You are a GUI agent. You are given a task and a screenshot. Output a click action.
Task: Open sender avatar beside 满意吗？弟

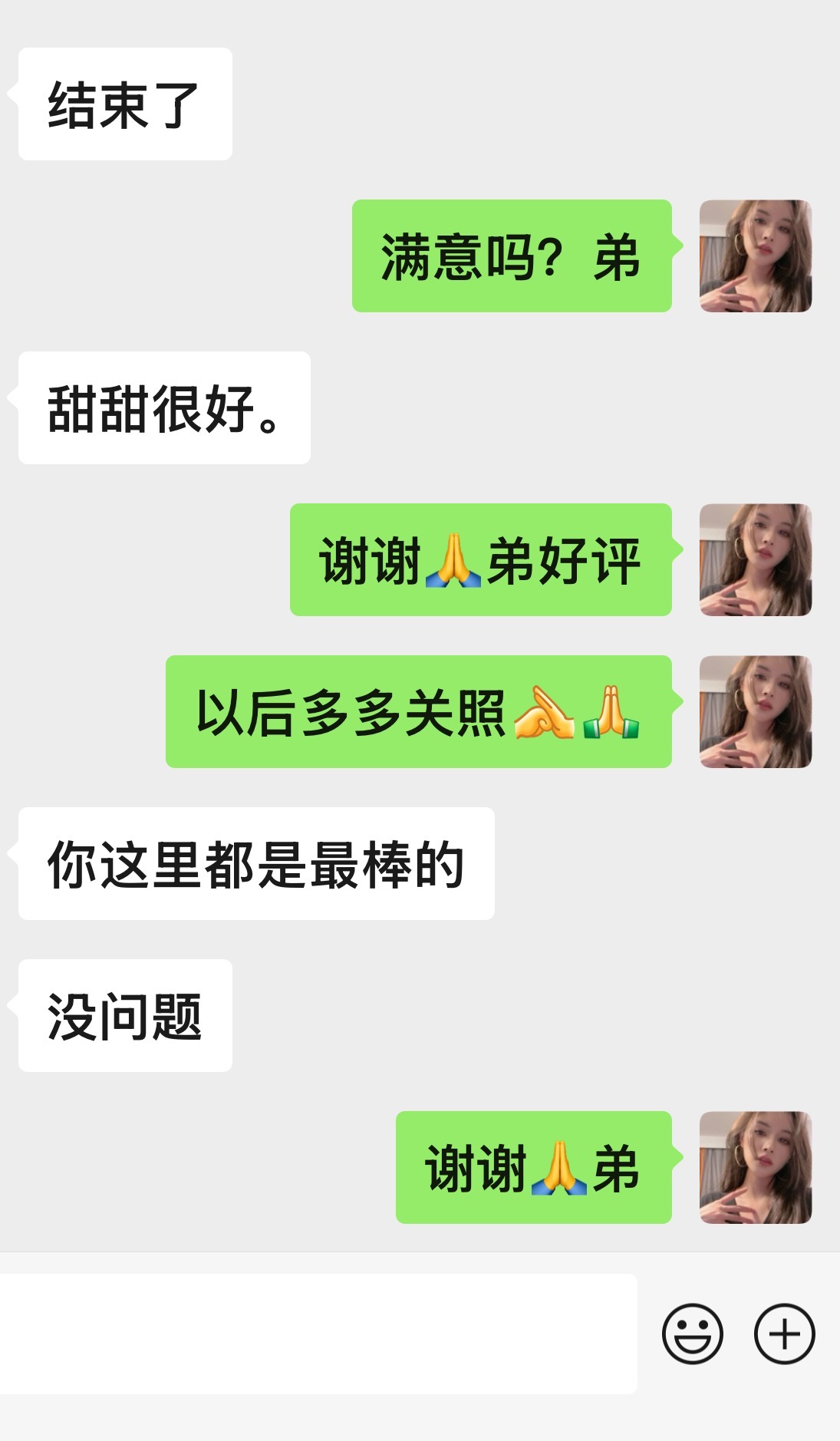click(755, 256)
